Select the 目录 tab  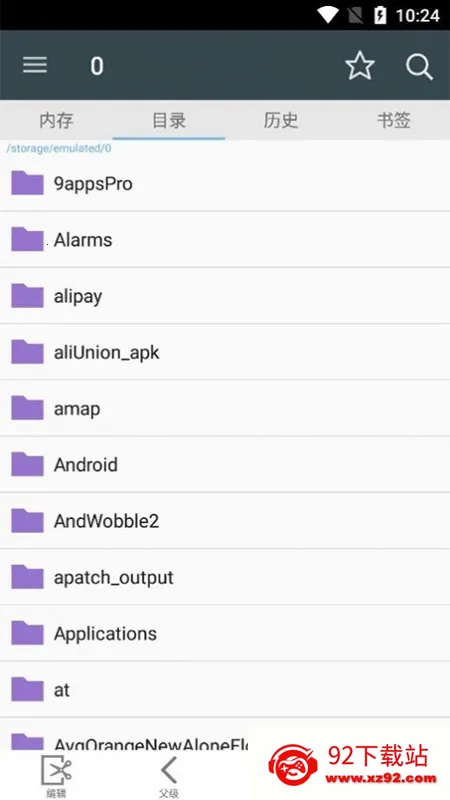[x=169, y=120]
